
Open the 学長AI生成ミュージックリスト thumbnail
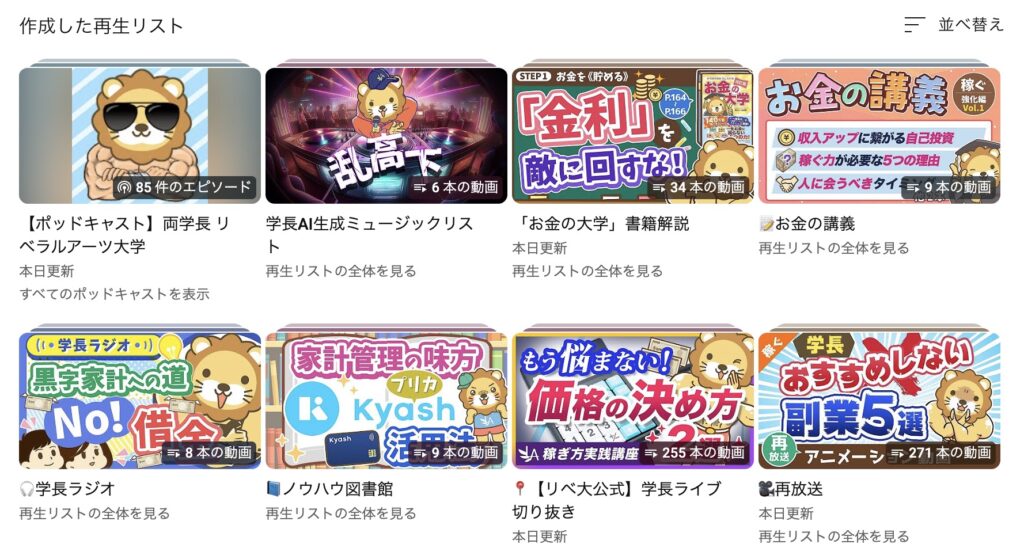[386, 135]
